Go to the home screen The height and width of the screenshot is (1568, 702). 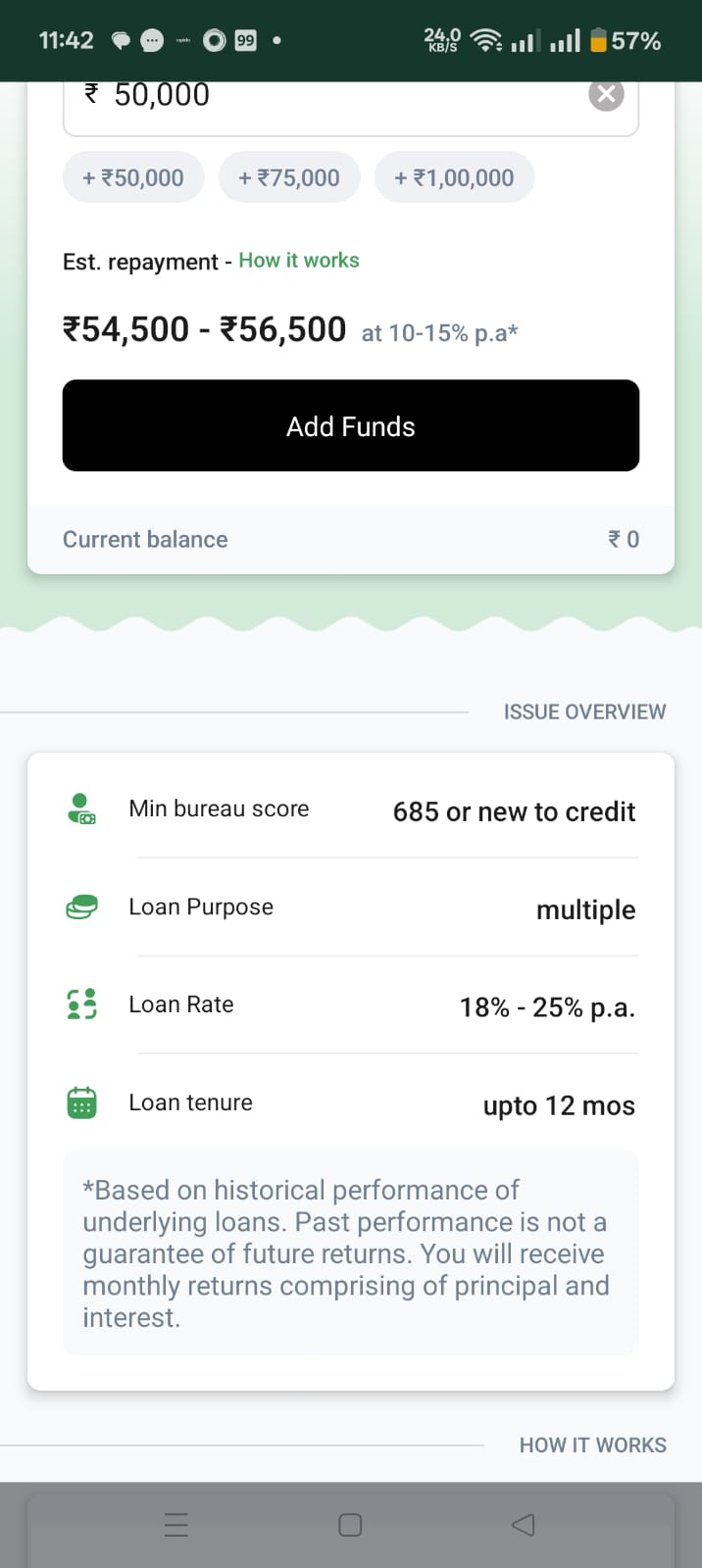click(350, 1524)
